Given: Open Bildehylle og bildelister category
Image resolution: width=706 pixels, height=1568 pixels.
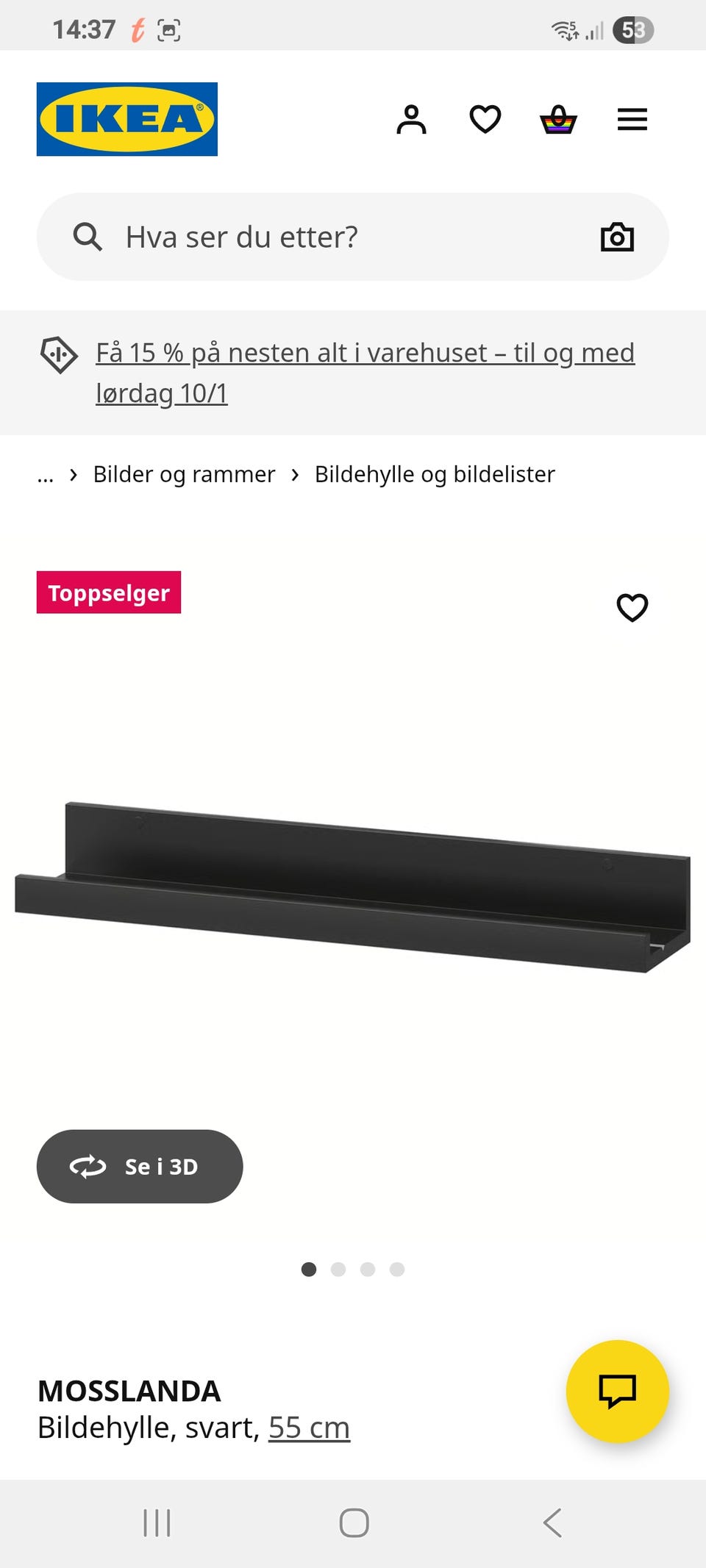Looking at the screenshot, I should (x=434, y=474).
